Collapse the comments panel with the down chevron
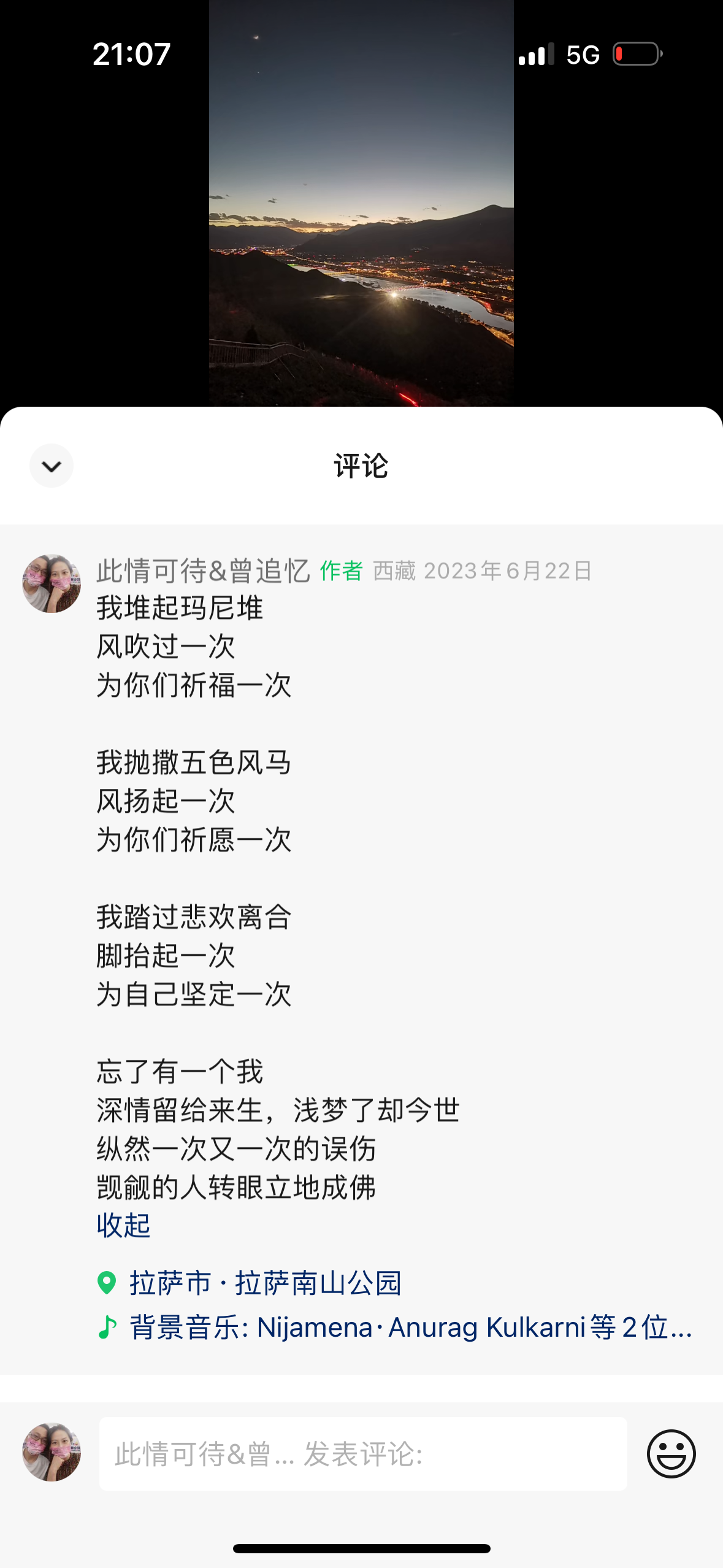The image size is (723, 1568). (x=52, y=466)
